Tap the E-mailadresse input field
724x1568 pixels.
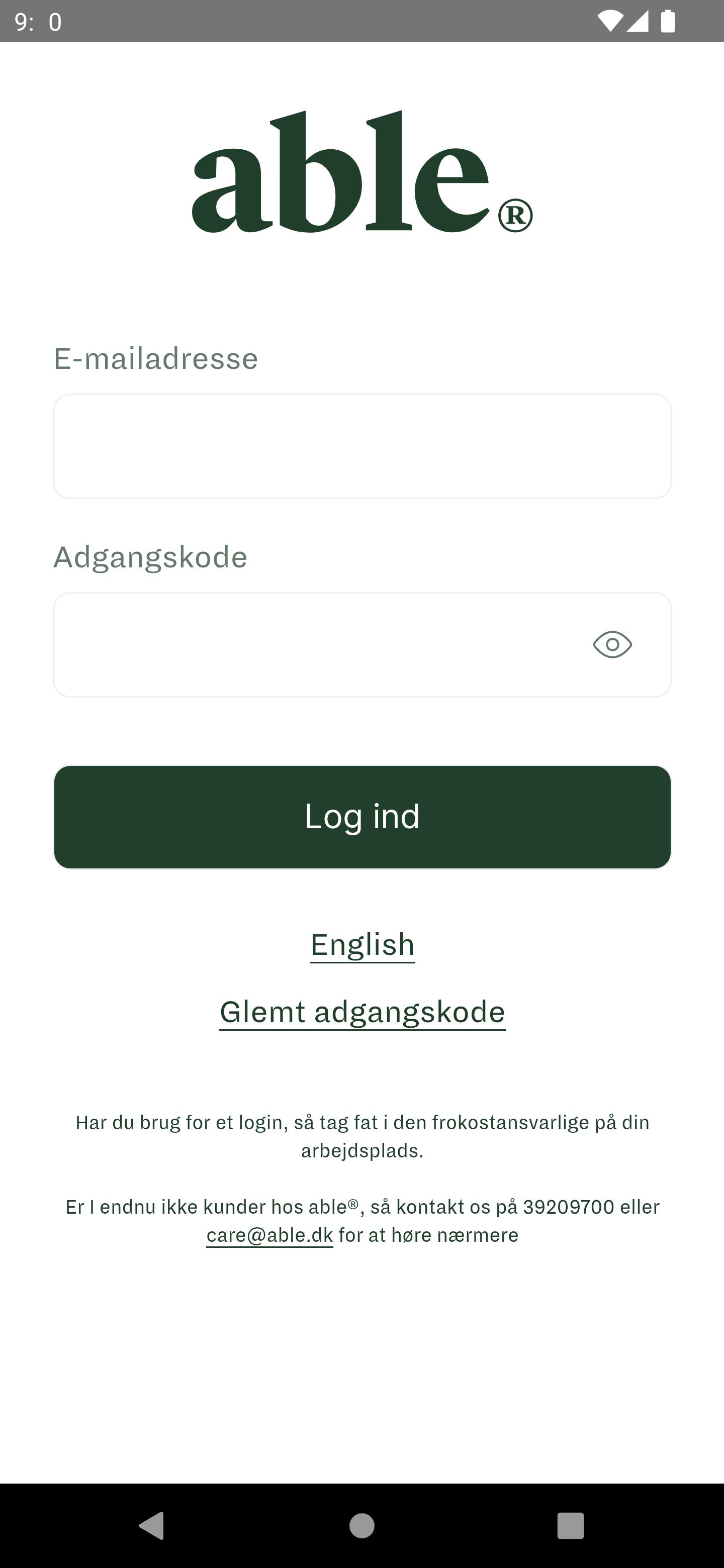(x=363, y=446)
